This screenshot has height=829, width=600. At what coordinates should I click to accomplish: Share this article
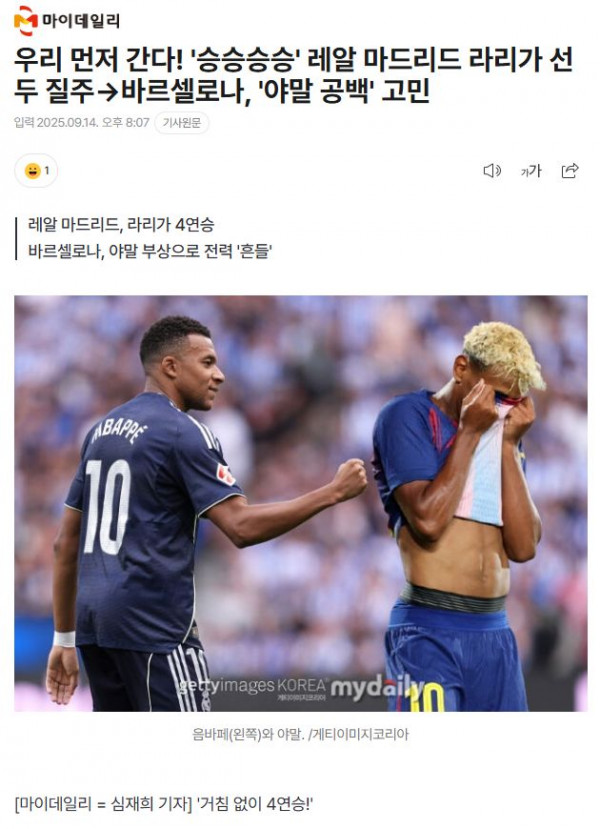569,171
